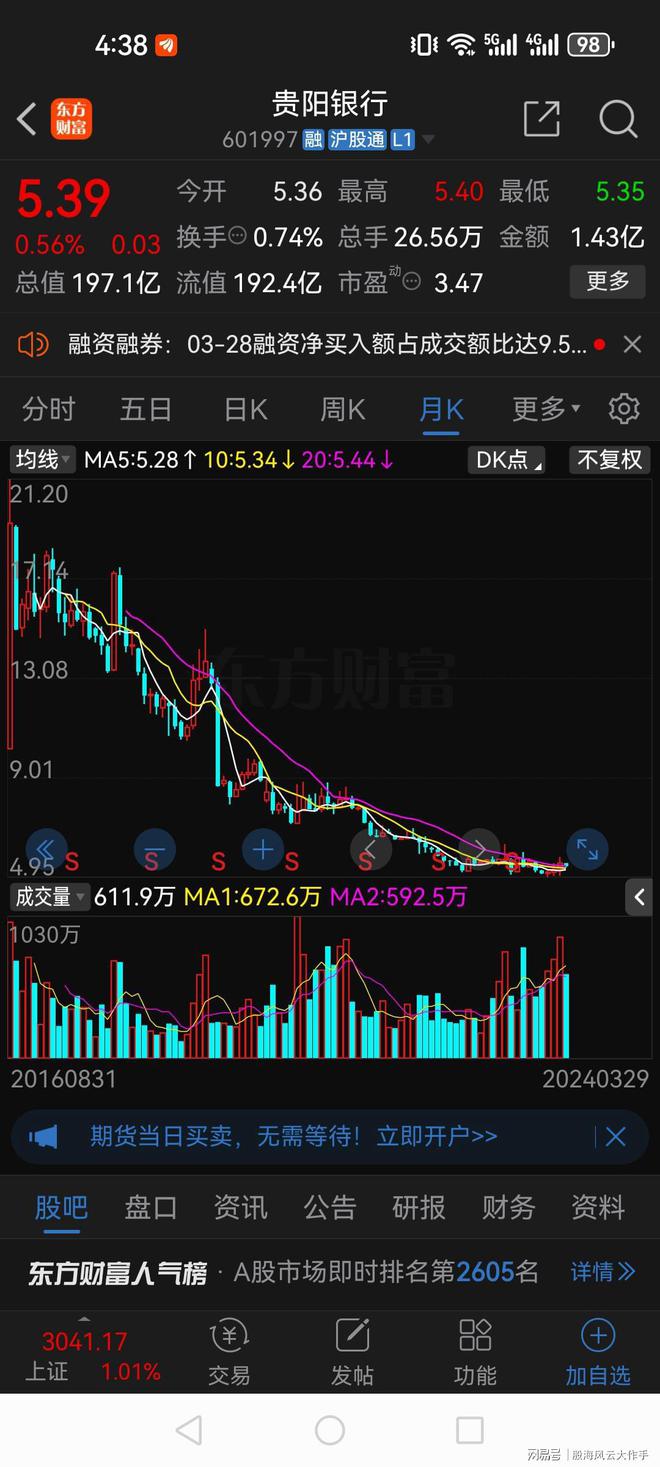Switch to the 五日 chart tab
The width and height of the screenshot is (660, 1467).
pos(146,409)
